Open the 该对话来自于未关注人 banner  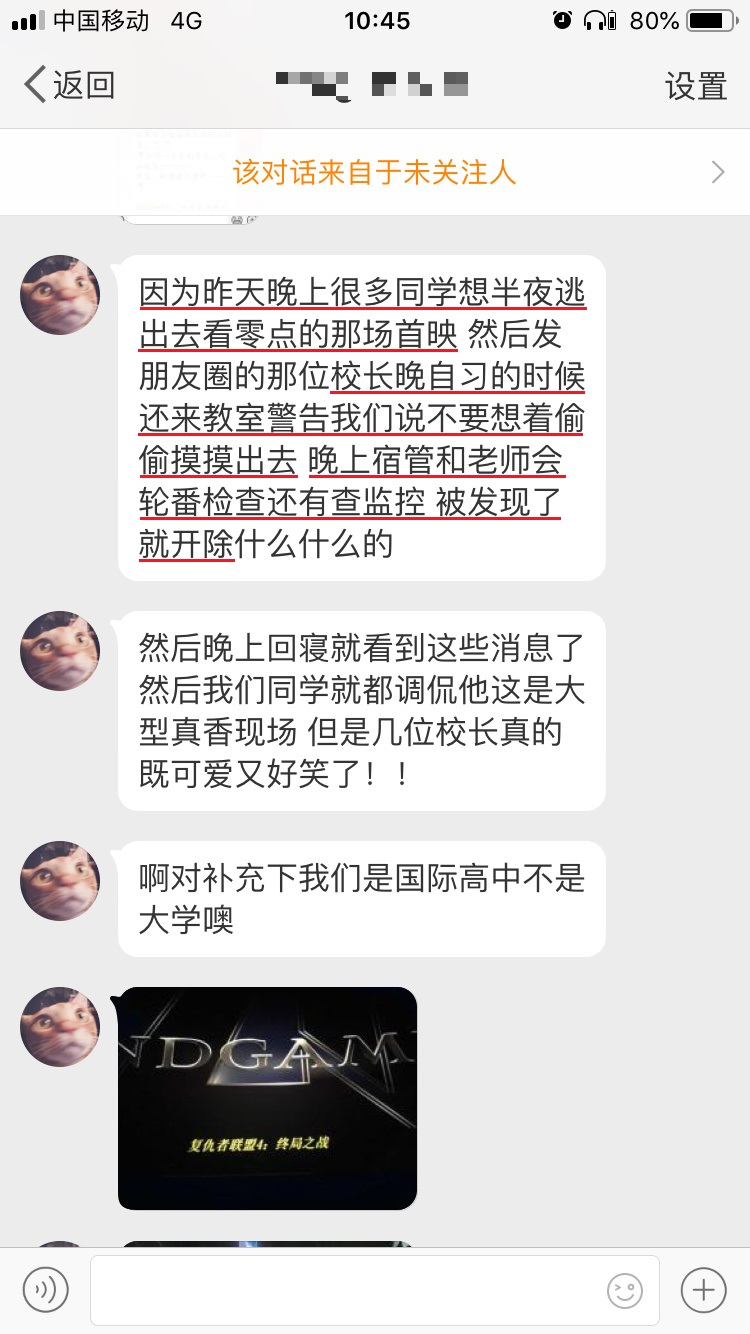pyautogui.click(x=375, y=173)
